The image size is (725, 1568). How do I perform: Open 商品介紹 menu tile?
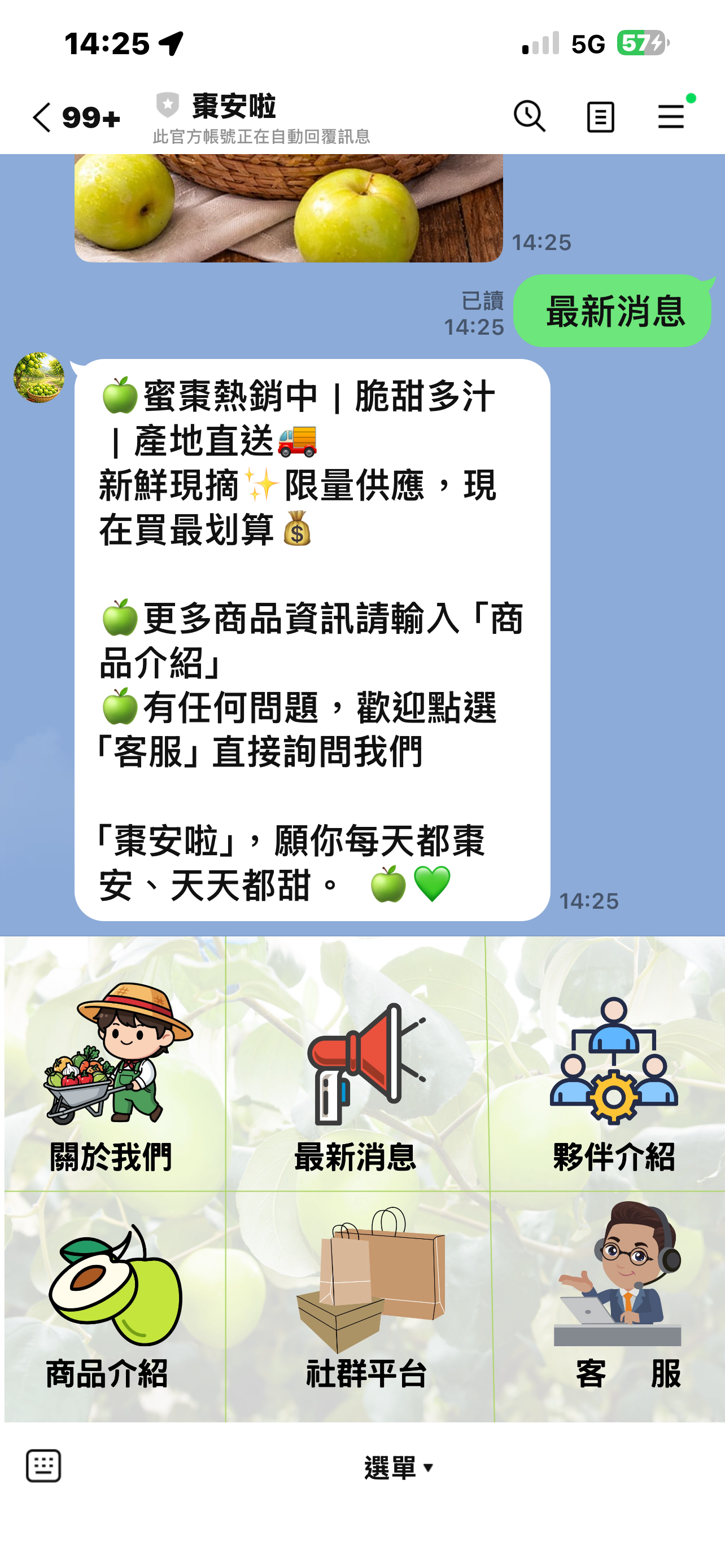coord(114,1306)
